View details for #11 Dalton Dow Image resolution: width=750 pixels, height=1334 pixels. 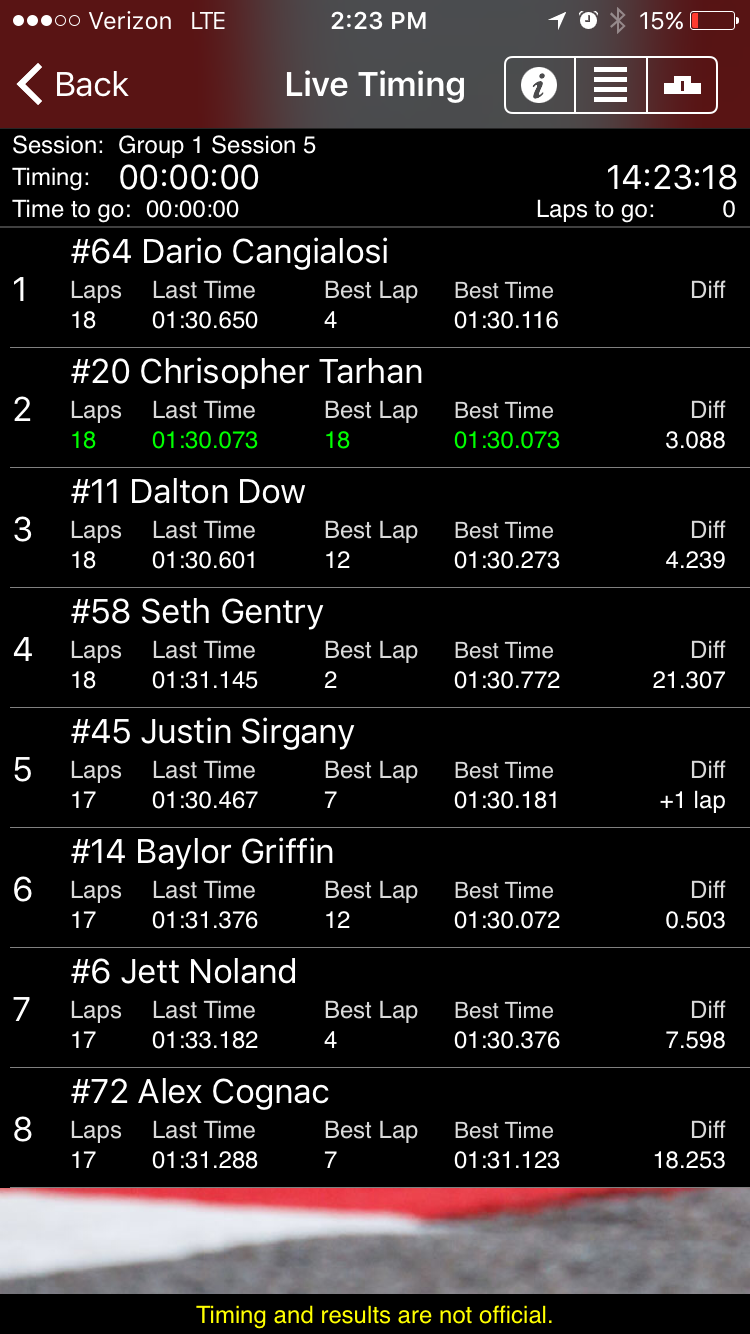pos(375,528)
